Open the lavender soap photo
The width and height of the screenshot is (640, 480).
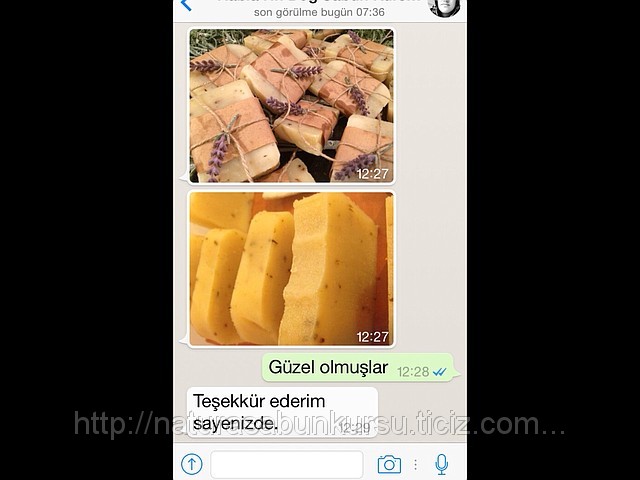point(291,105)
